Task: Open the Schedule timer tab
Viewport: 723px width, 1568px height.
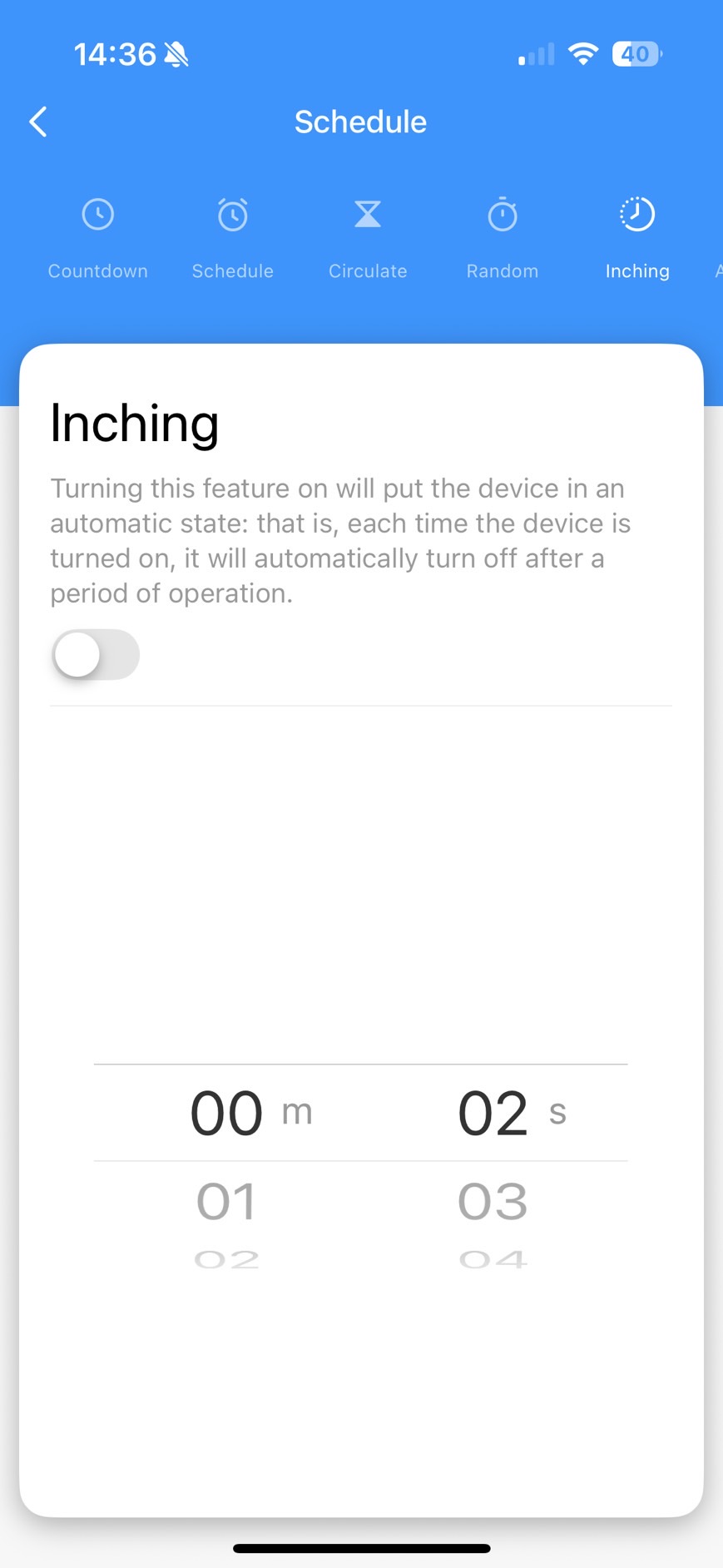Action: pyautogui.click(x=232, y=238)
